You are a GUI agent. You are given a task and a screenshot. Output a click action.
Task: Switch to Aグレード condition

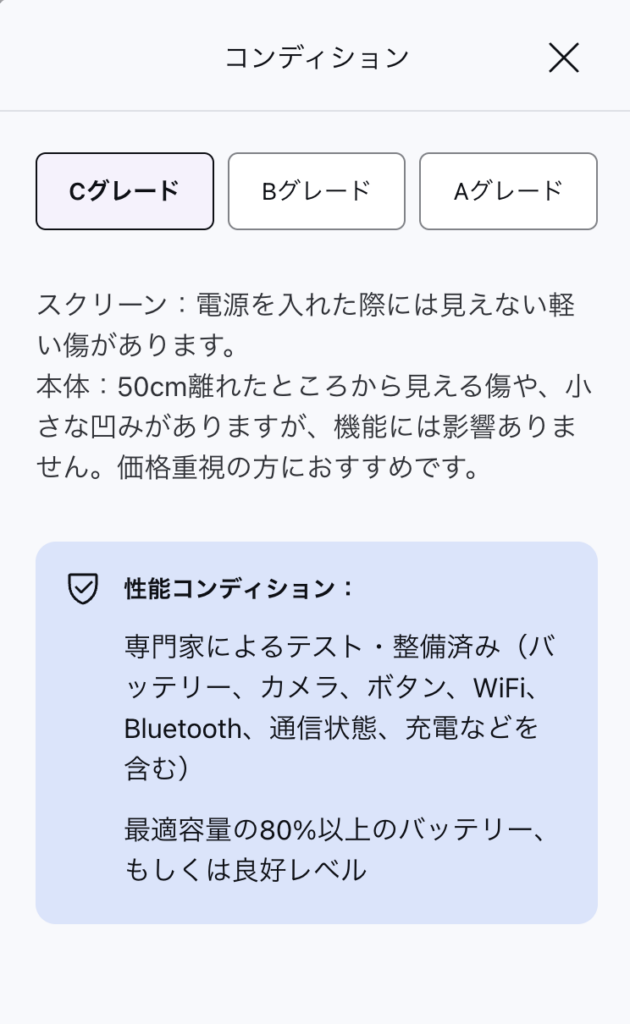tap(508, 191)
